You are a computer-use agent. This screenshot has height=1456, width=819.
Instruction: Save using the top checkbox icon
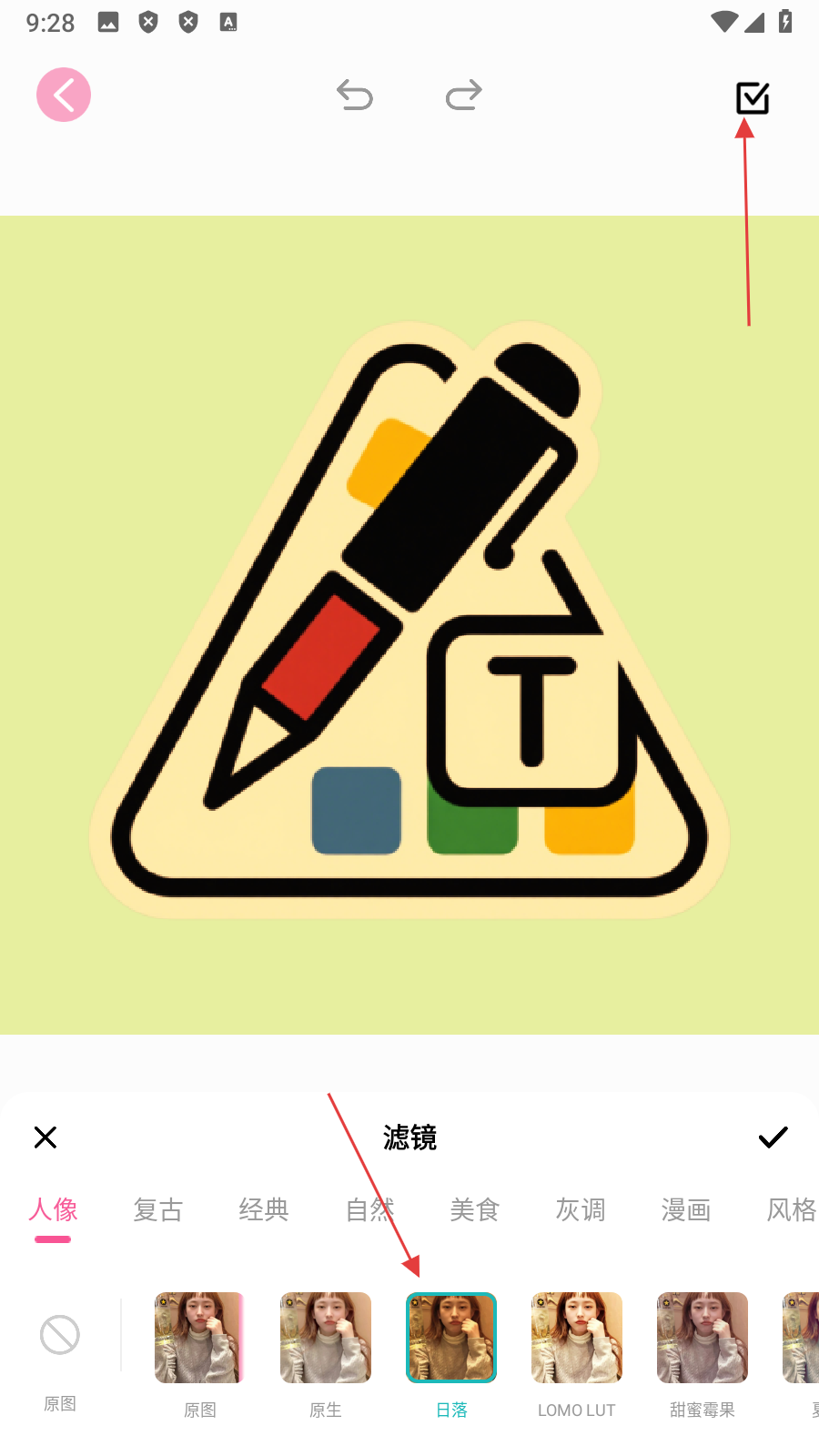click(753, 97)
